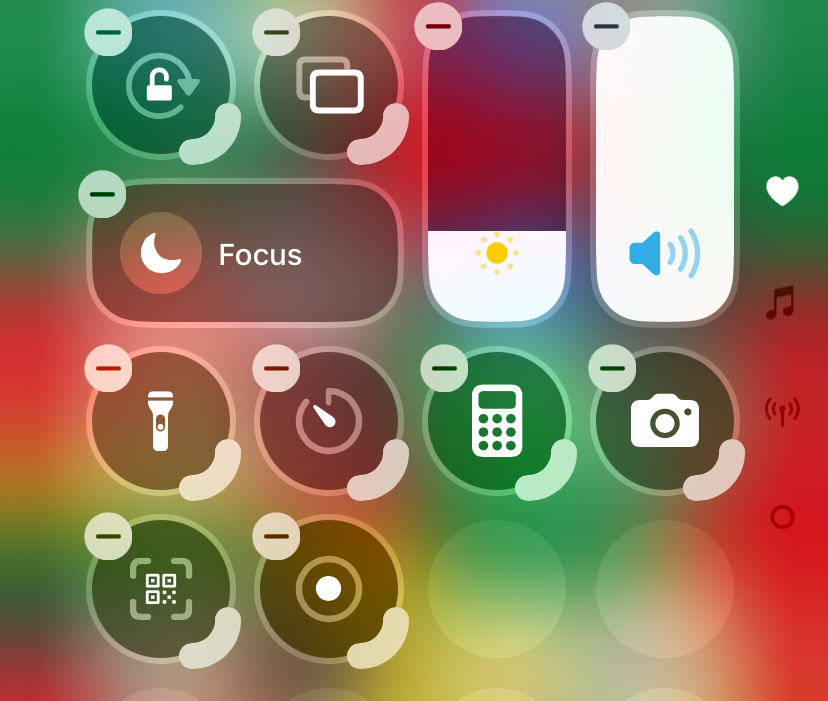Tap the flashlight tile

point(160,422)
